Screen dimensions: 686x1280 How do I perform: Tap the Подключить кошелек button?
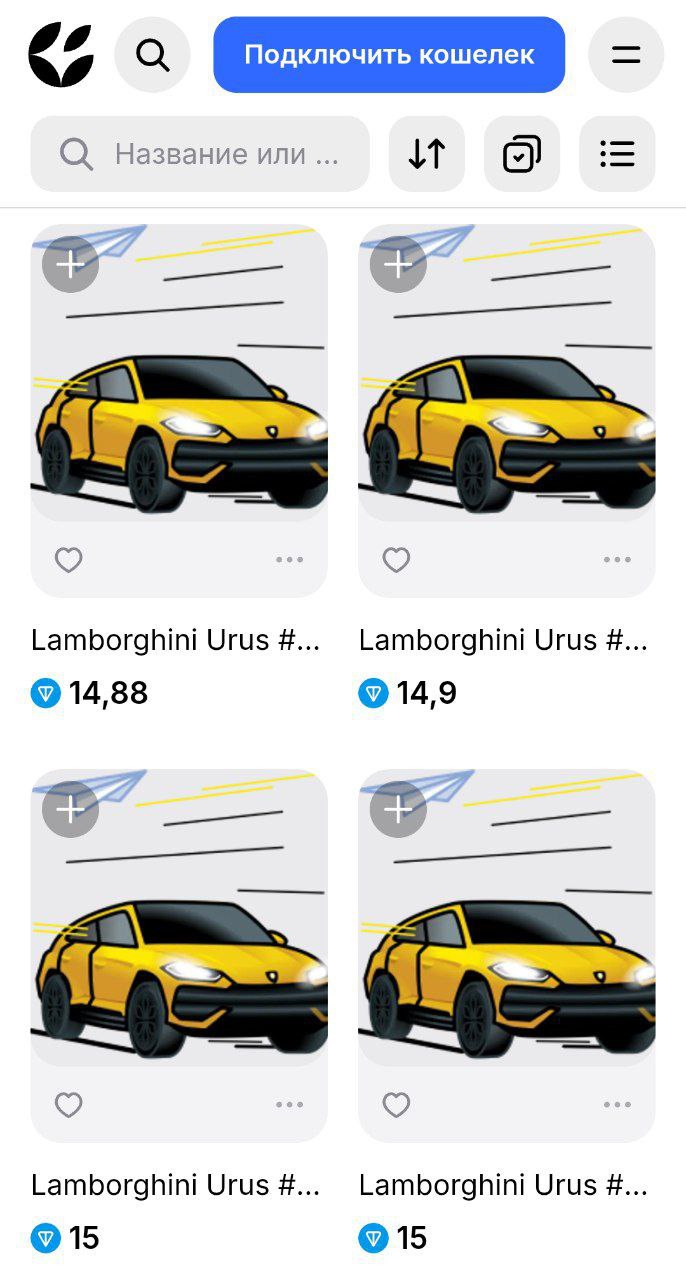click(389, 55)
